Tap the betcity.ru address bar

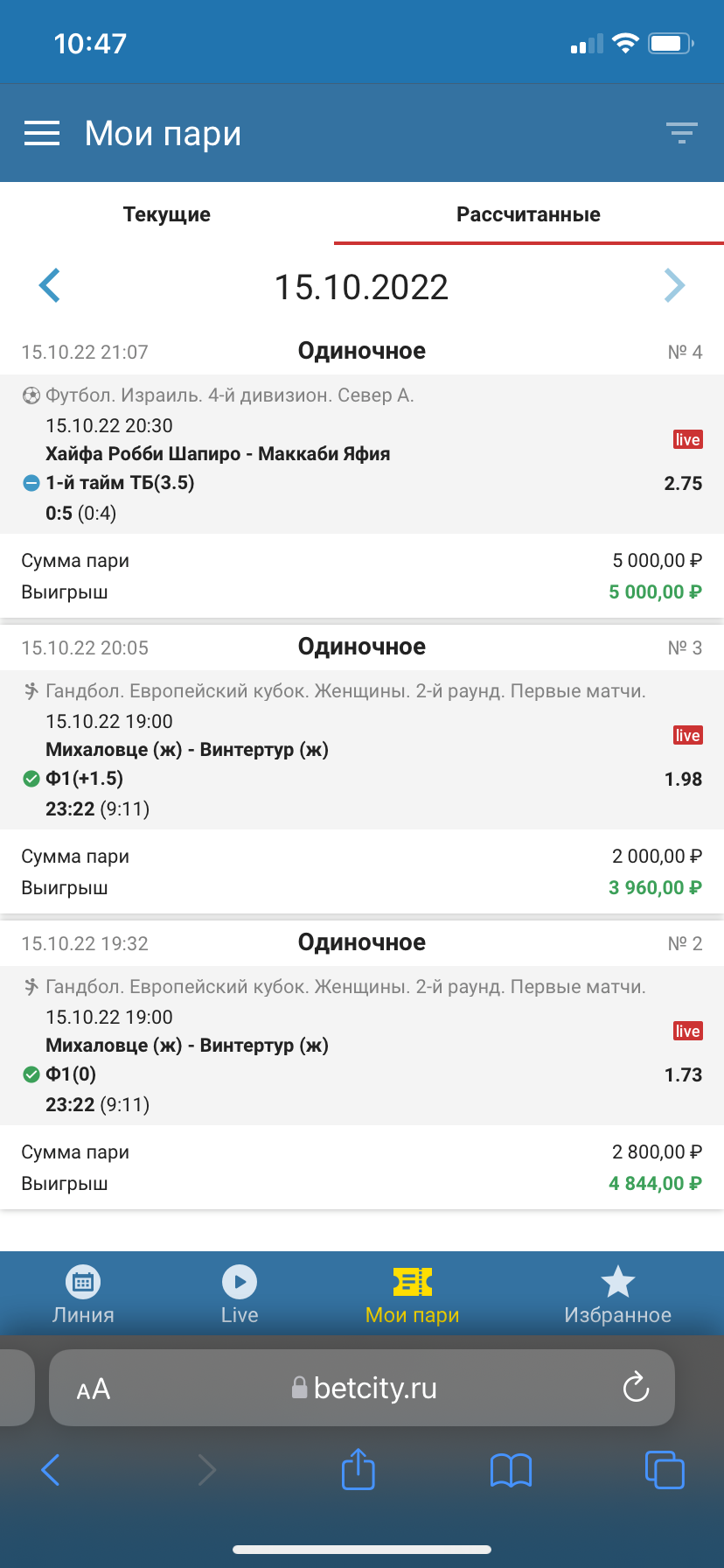click(x=374, y=1388)
